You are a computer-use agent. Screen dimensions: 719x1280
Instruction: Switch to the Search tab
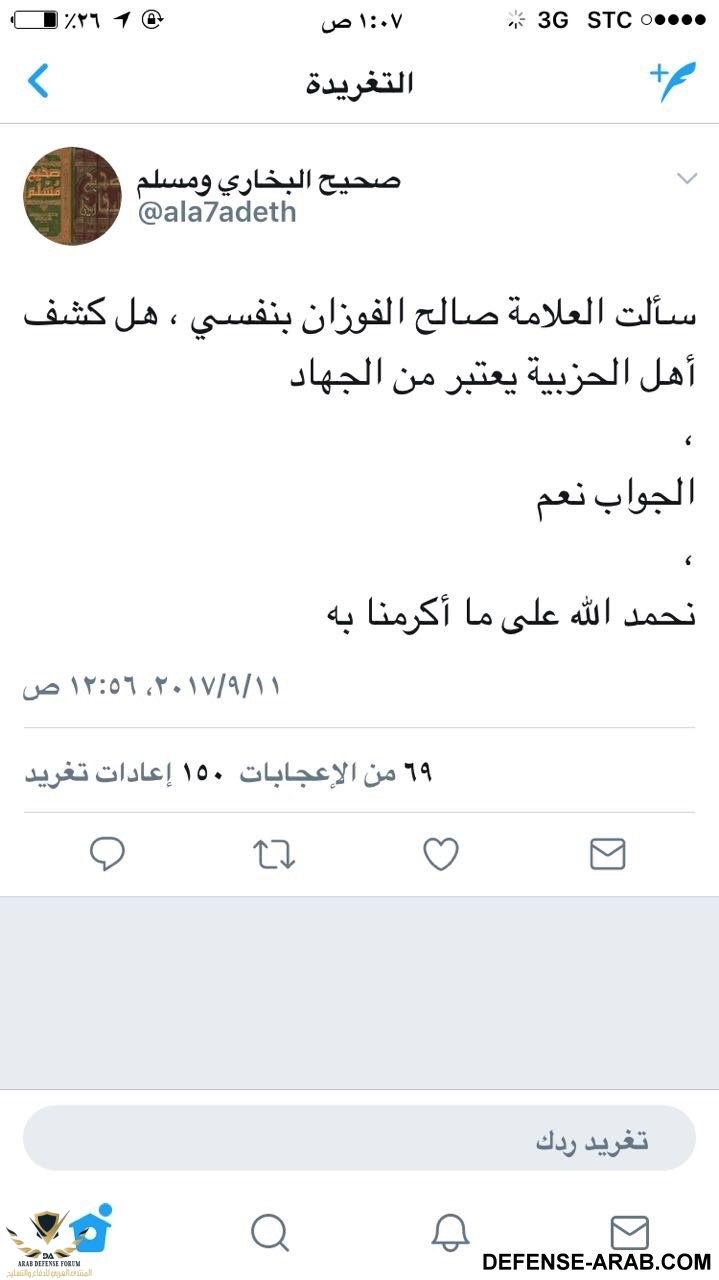(x=270, y=1233)
